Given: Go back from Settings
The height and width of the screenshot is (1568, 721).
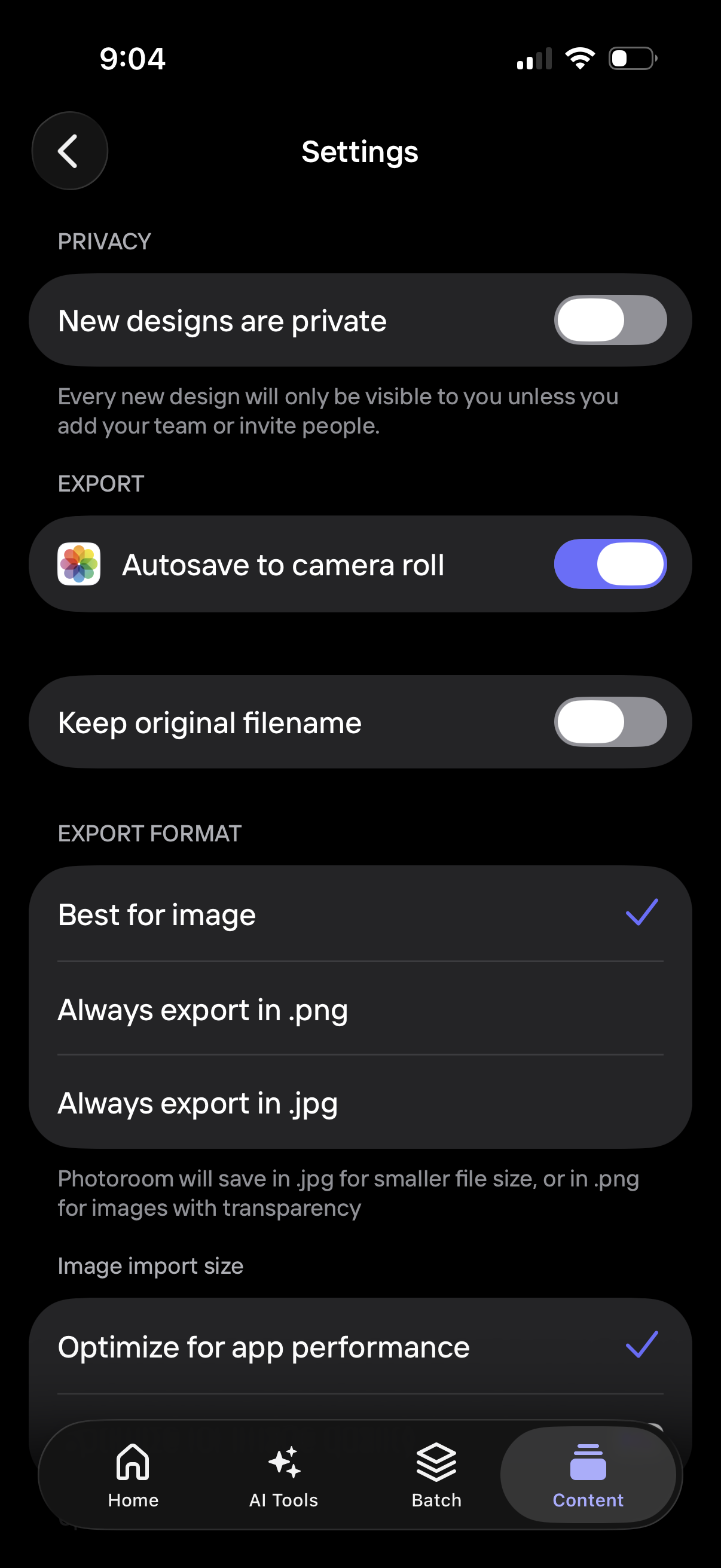Looking at the screenshot, I should point(69,151).
